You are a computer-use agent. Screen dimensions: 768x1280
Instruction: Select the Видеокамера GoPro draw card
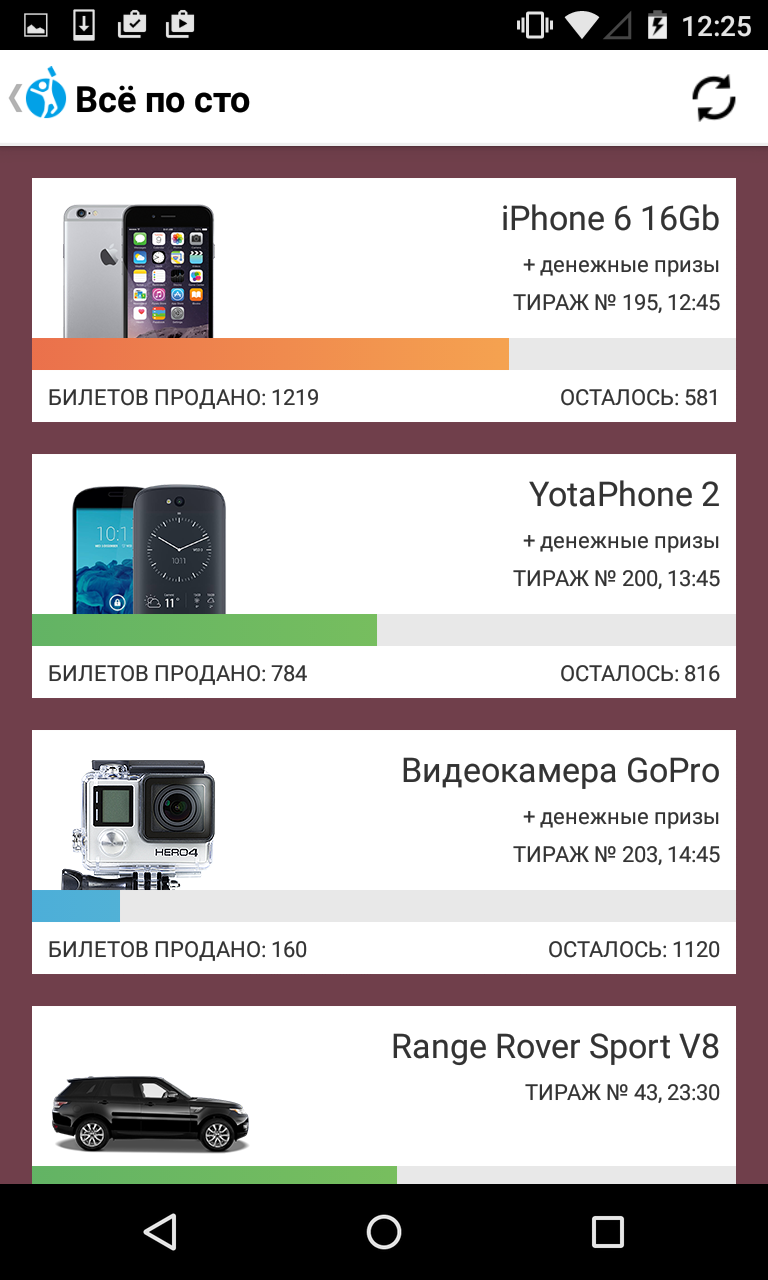(384, 851)
